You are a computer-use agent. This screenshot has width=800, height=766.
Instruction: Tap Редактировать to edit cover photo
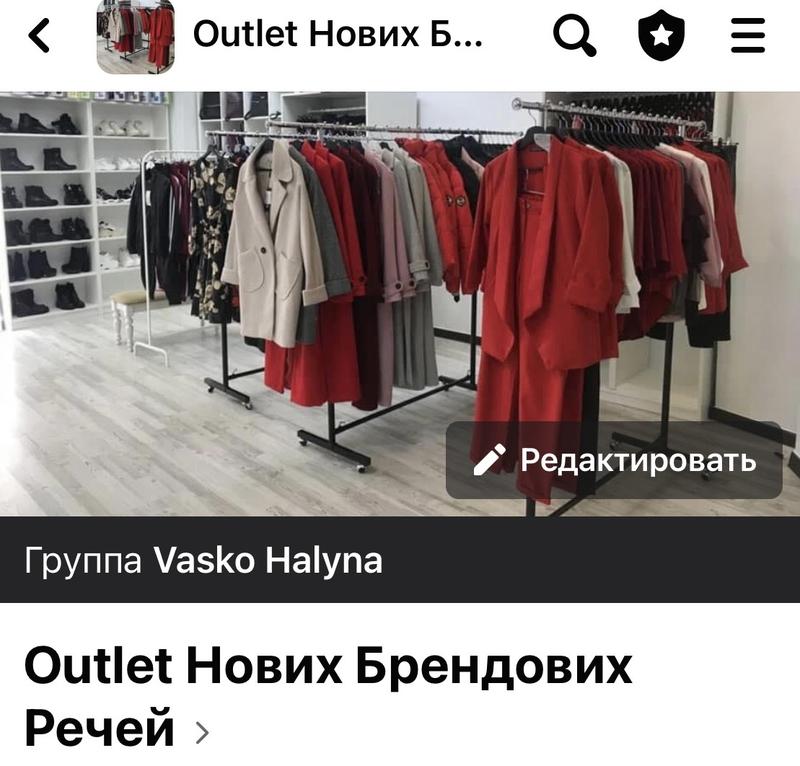(614, 460)
